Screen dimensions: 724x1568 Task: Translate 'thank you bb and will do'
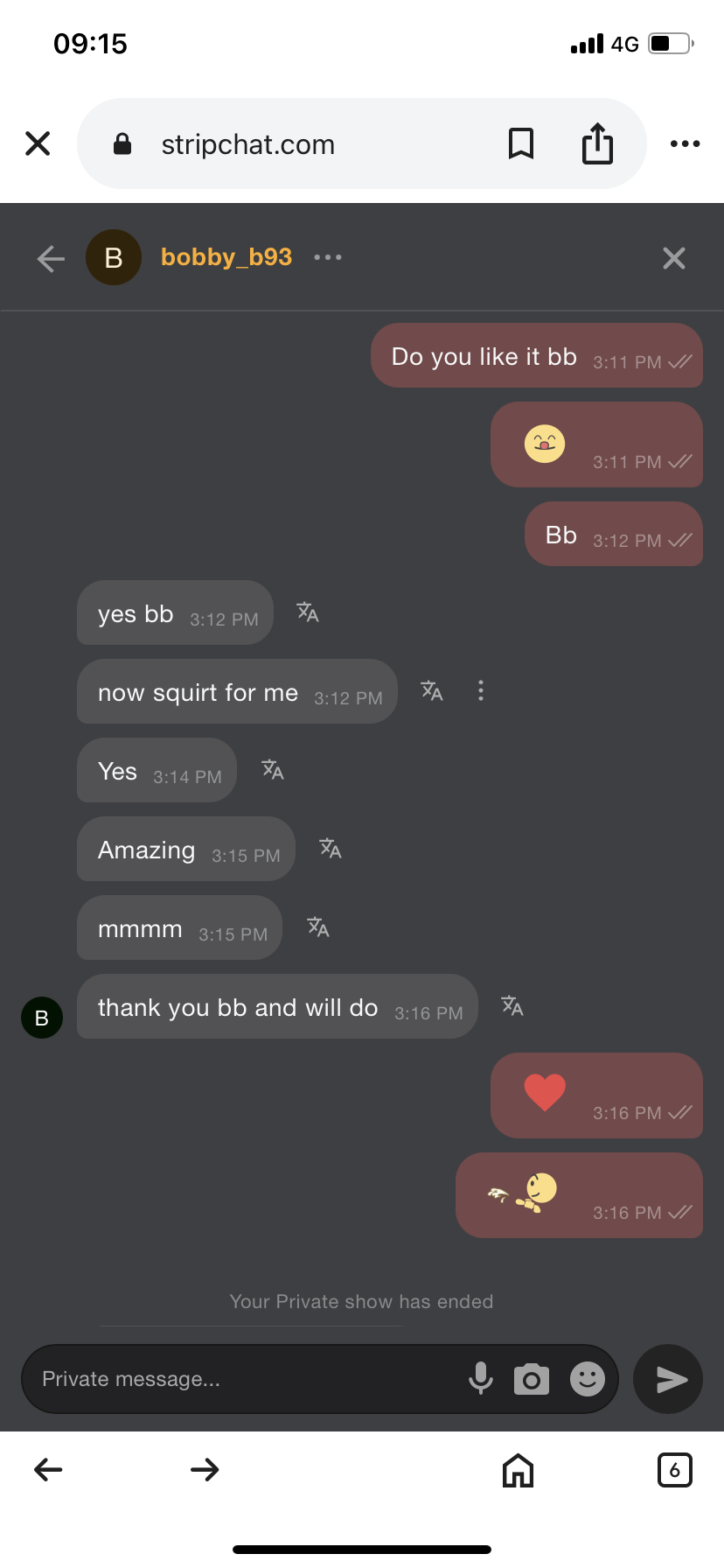tap(512, 1006)
